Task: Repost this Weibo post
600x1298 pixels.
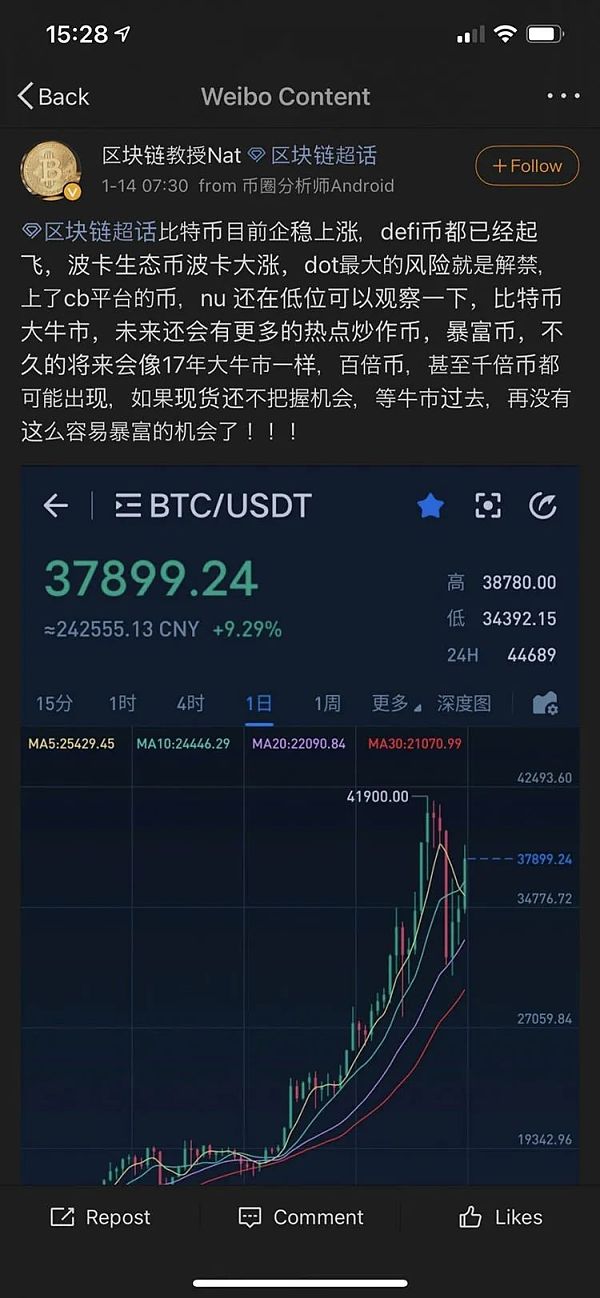Action: pos(101,1217)
